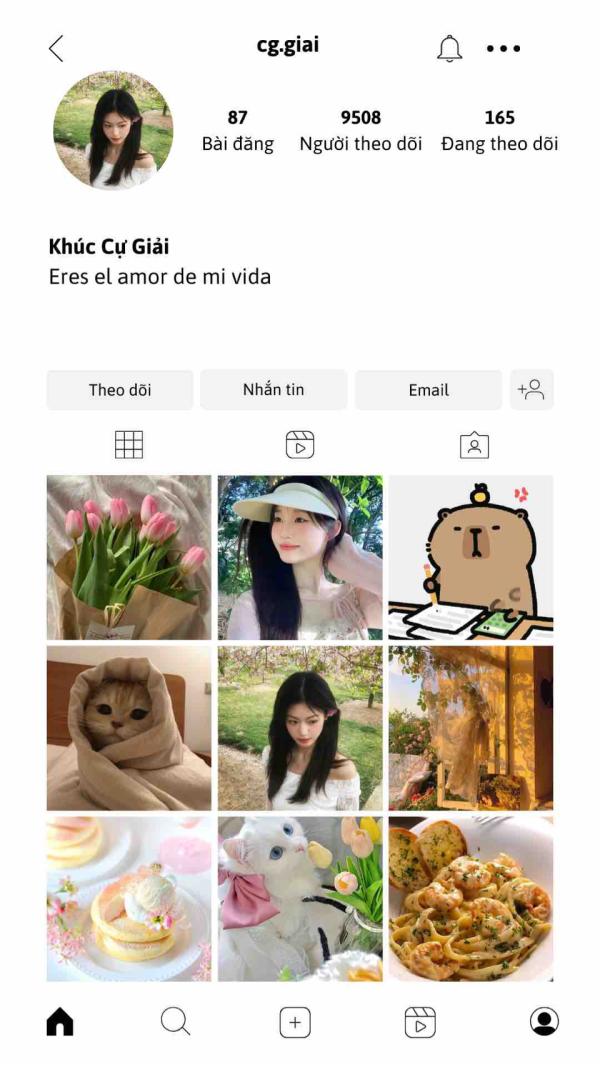
Task: Open the cat wrapped in blanket post
Action: (129, 728)
